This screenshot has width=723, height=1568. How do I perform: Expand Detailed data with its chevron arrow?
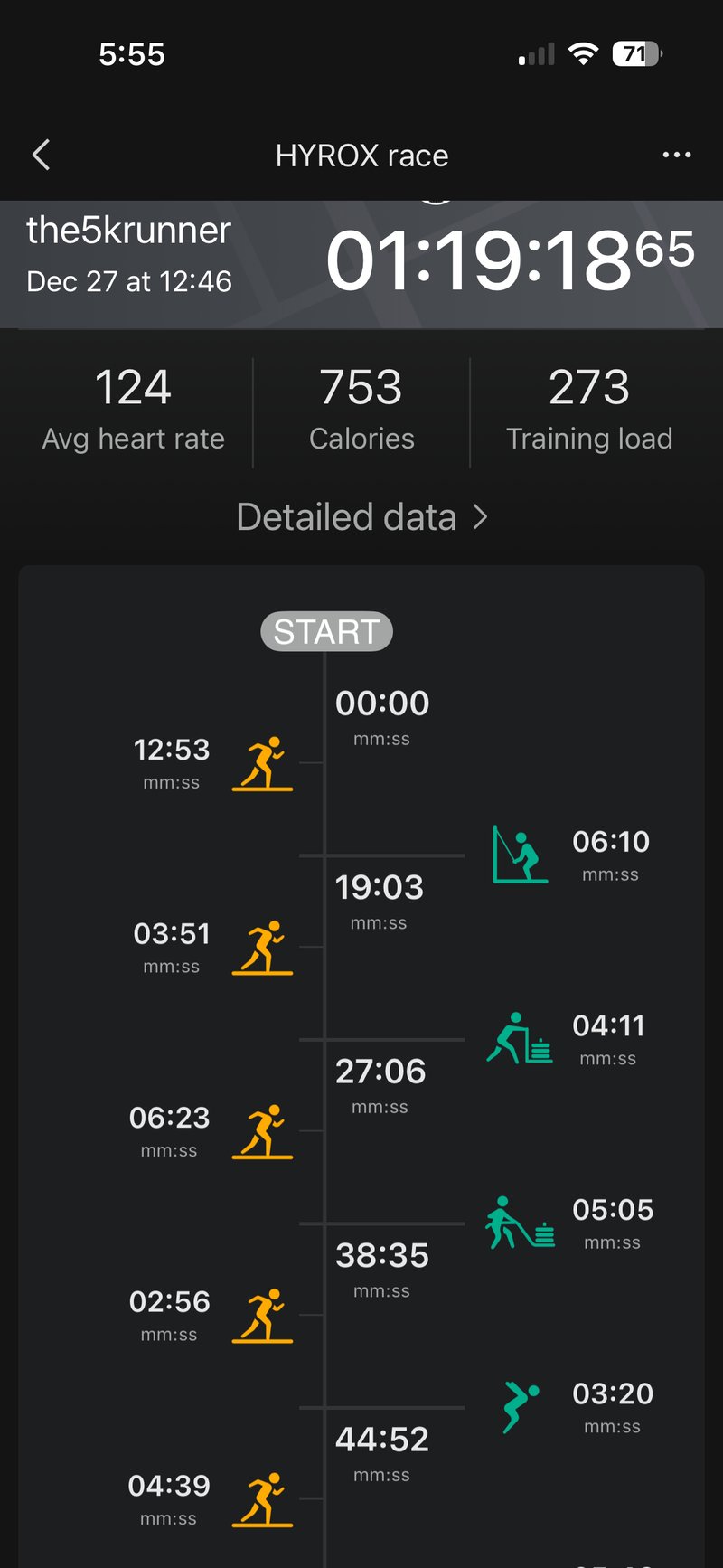click(x=480, y=517)
